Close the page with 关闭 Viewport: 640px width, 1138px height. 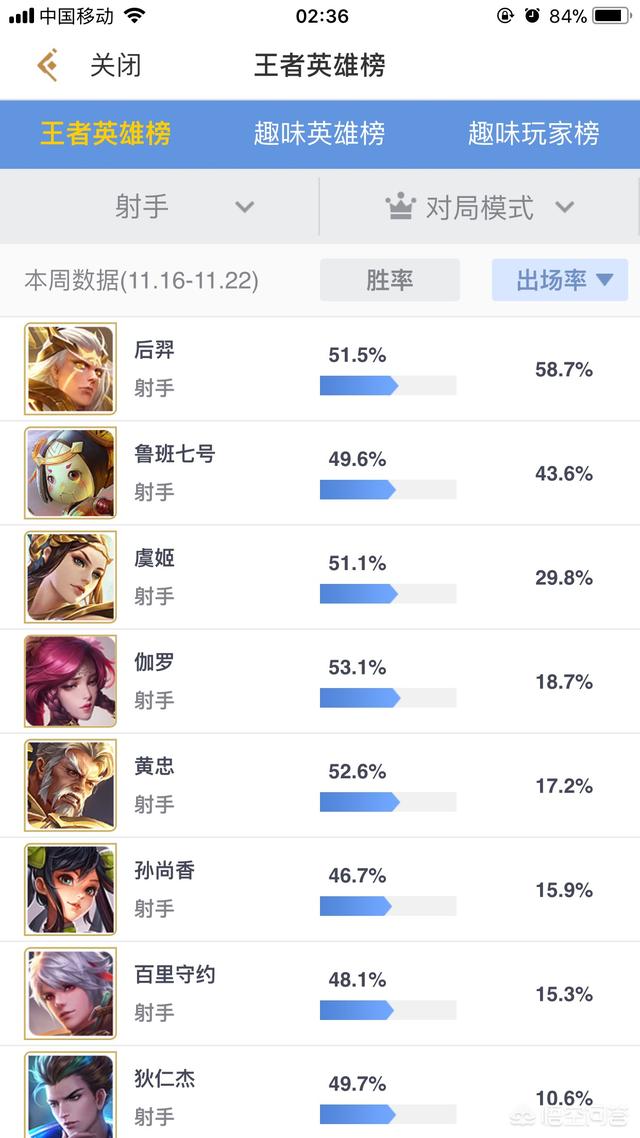pos(115,66)
